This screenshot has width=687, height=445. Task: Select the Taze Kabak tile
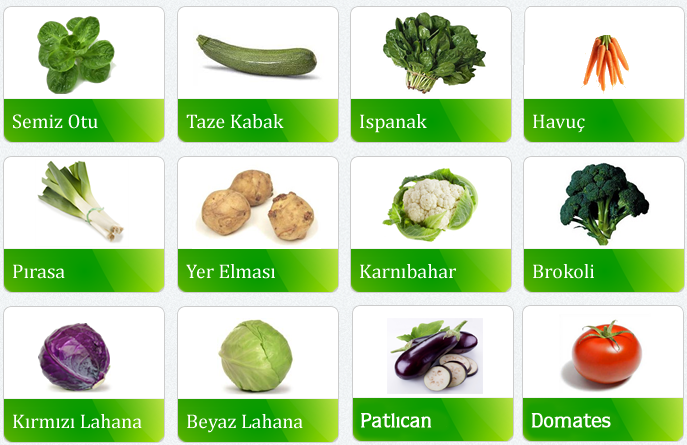pos(257,75)
